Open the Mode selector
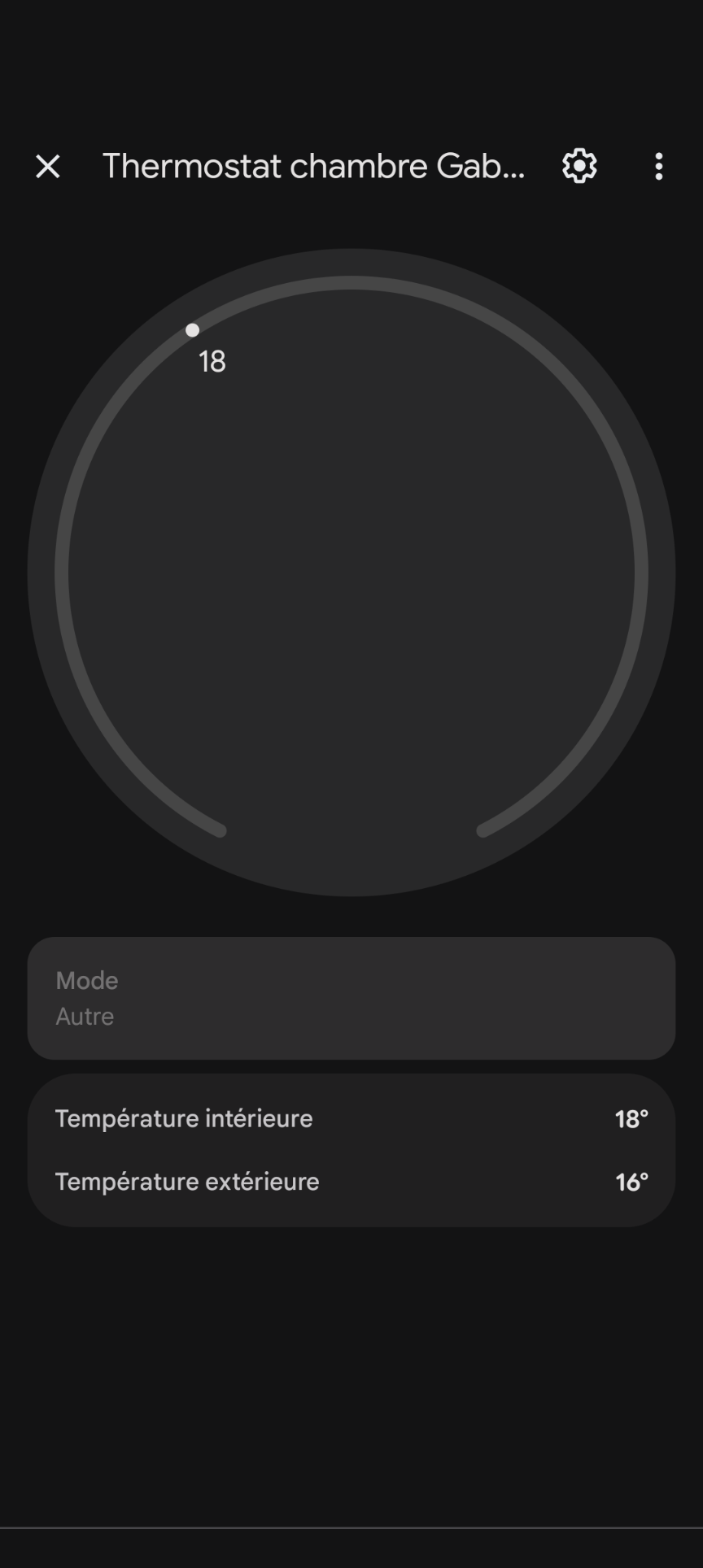 [351, 998]
